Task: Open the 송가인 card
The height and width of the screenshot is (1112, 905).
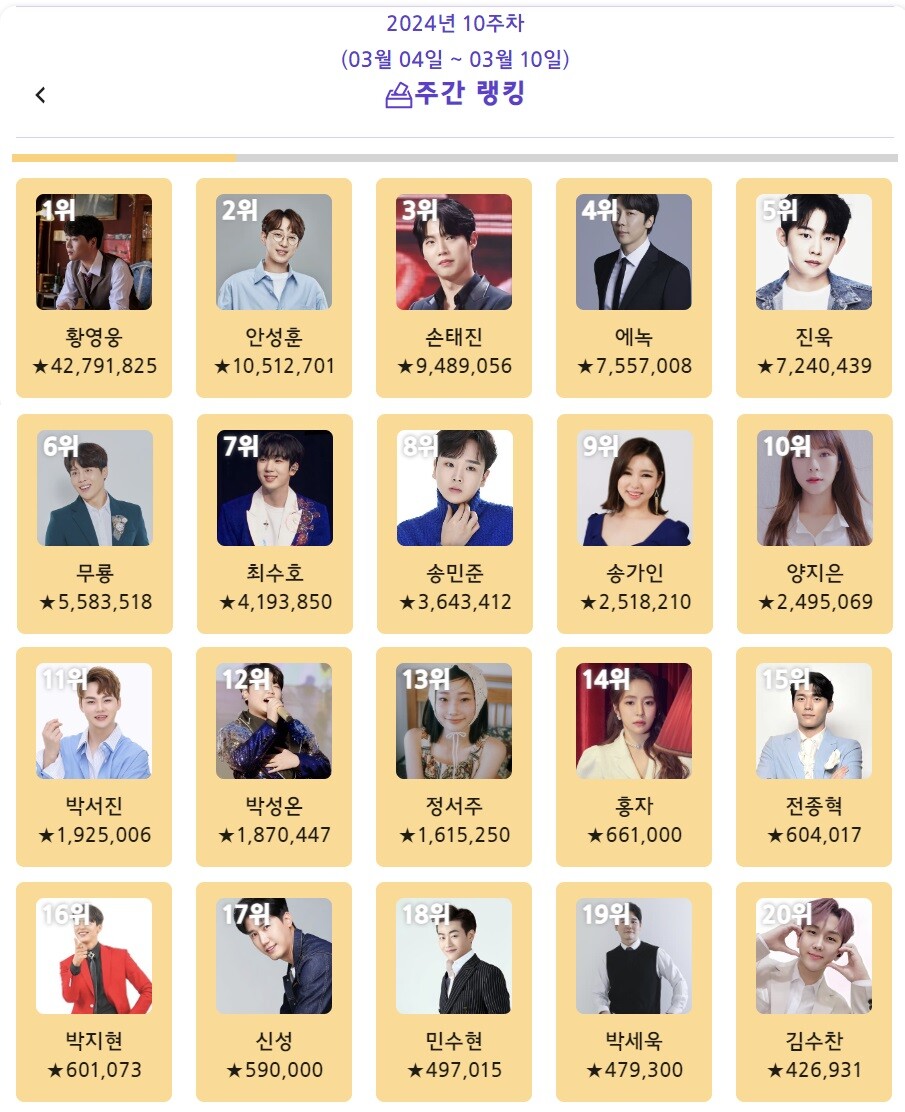Action: coord(634,523)
